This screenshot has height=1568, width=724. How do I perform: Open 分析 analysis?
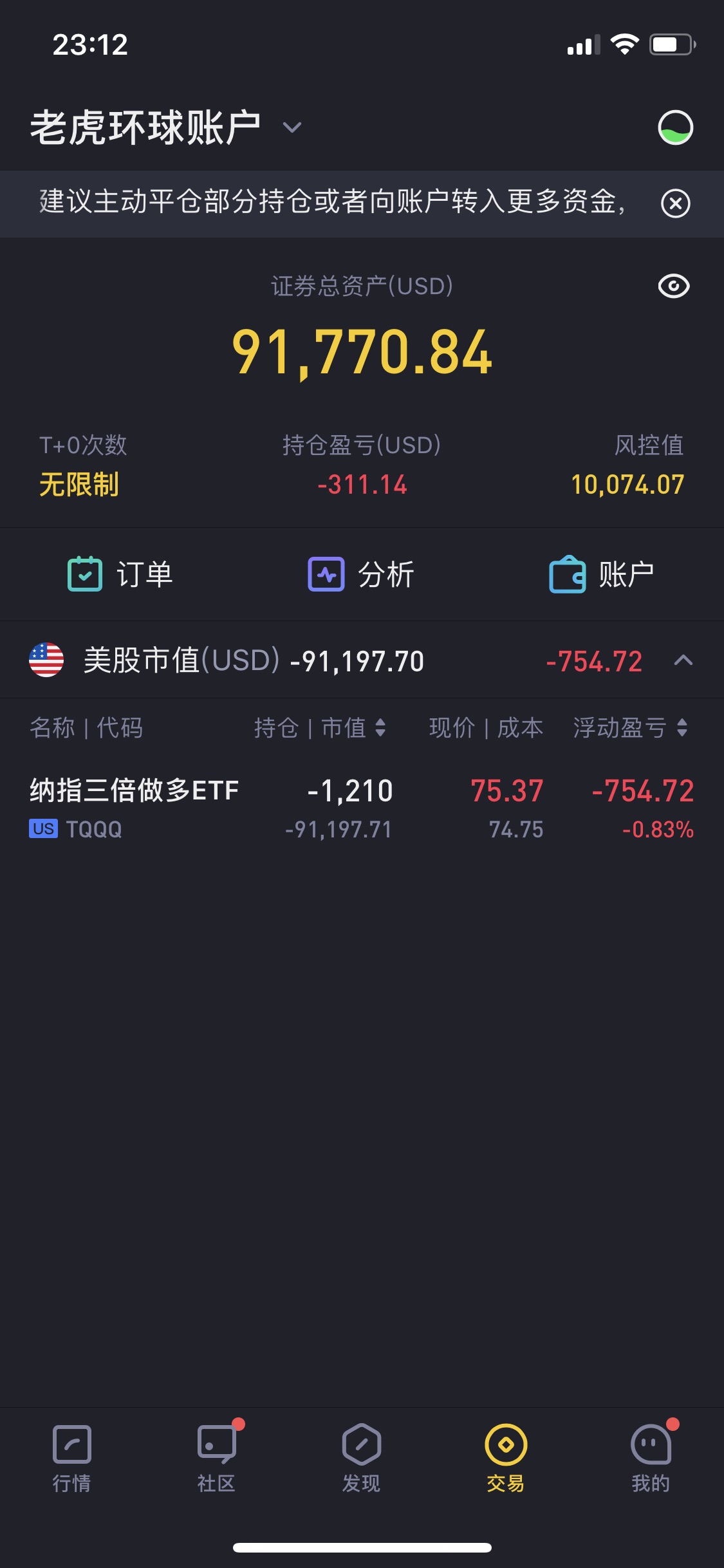[361, 574]
